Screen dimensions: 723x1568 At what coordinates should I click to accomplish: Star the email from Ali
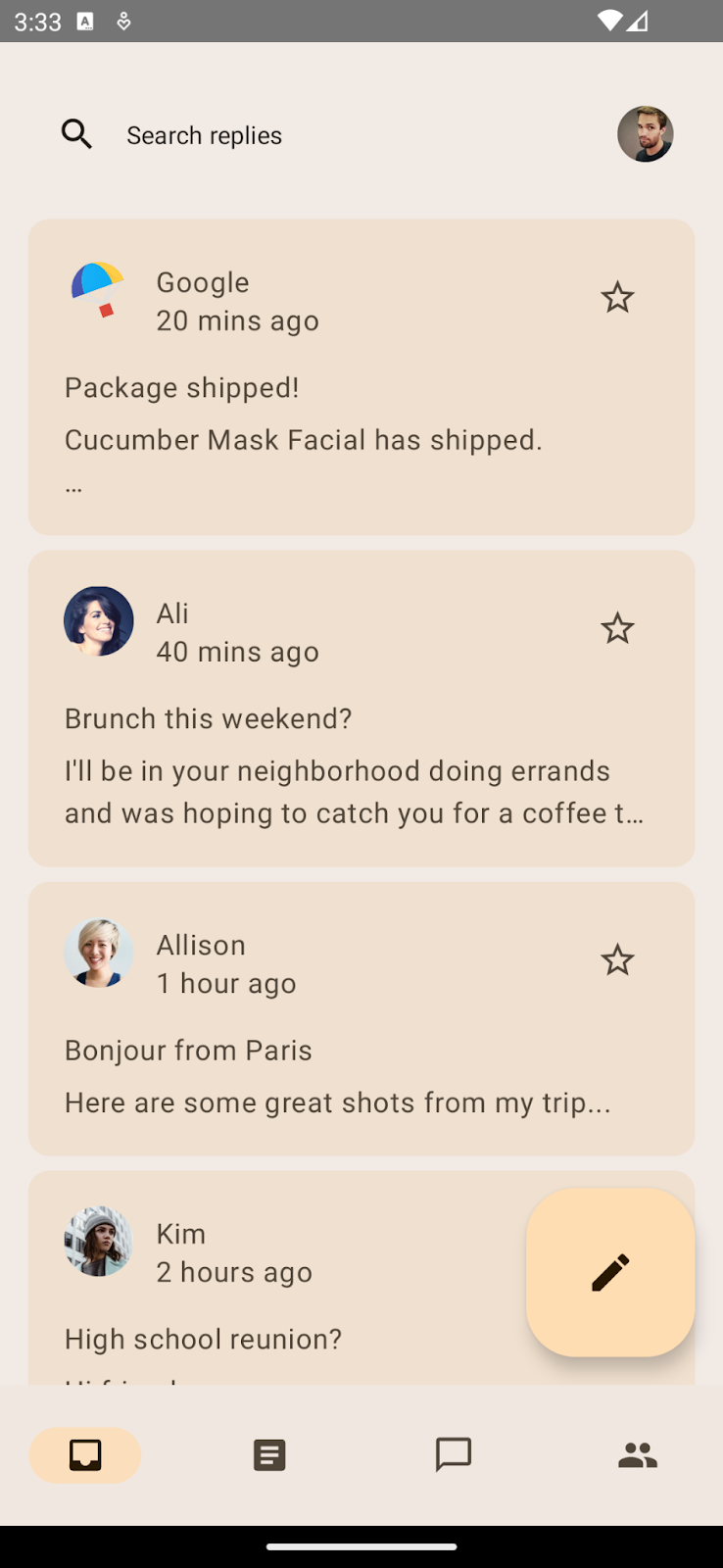pos(617,628)
